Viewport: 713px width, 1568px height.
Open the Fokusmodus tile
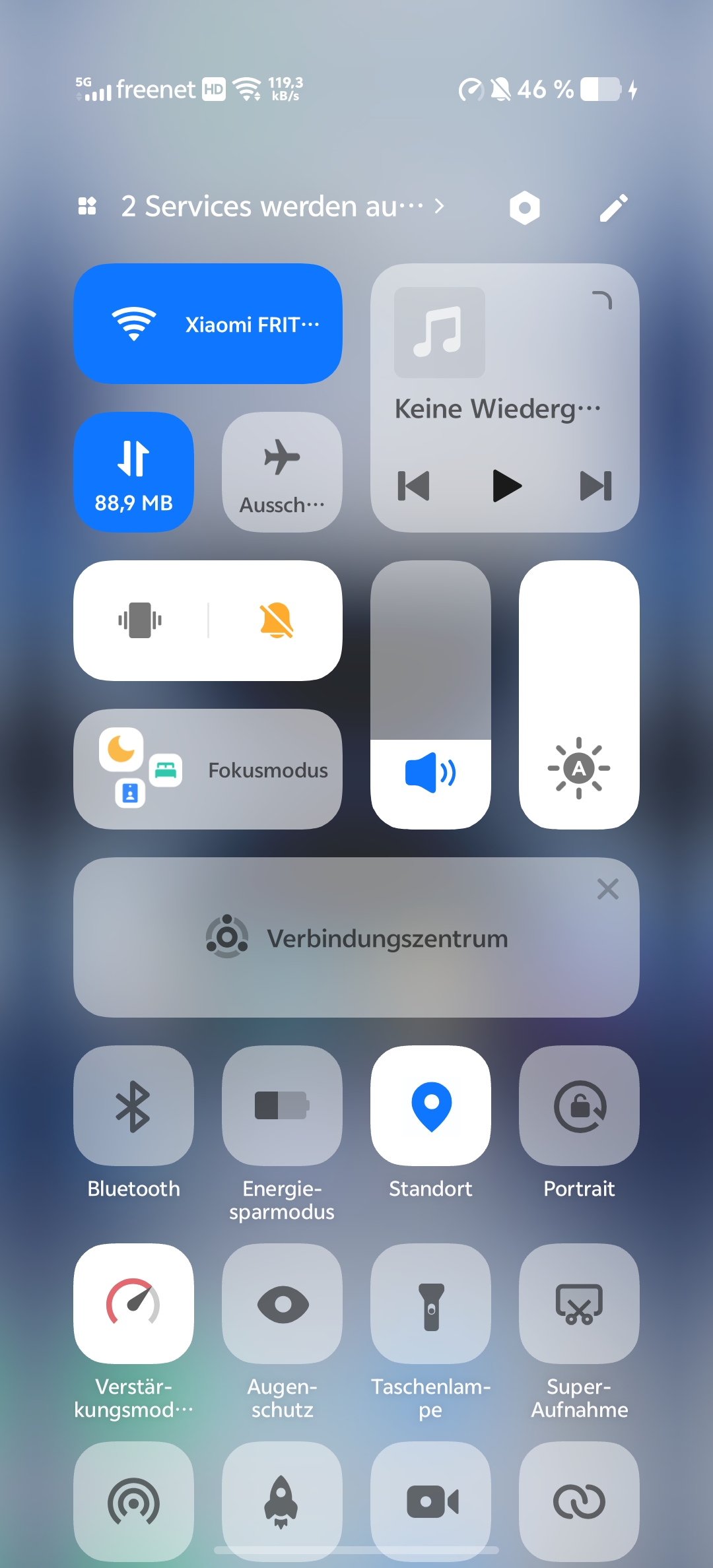click(208, 769)
